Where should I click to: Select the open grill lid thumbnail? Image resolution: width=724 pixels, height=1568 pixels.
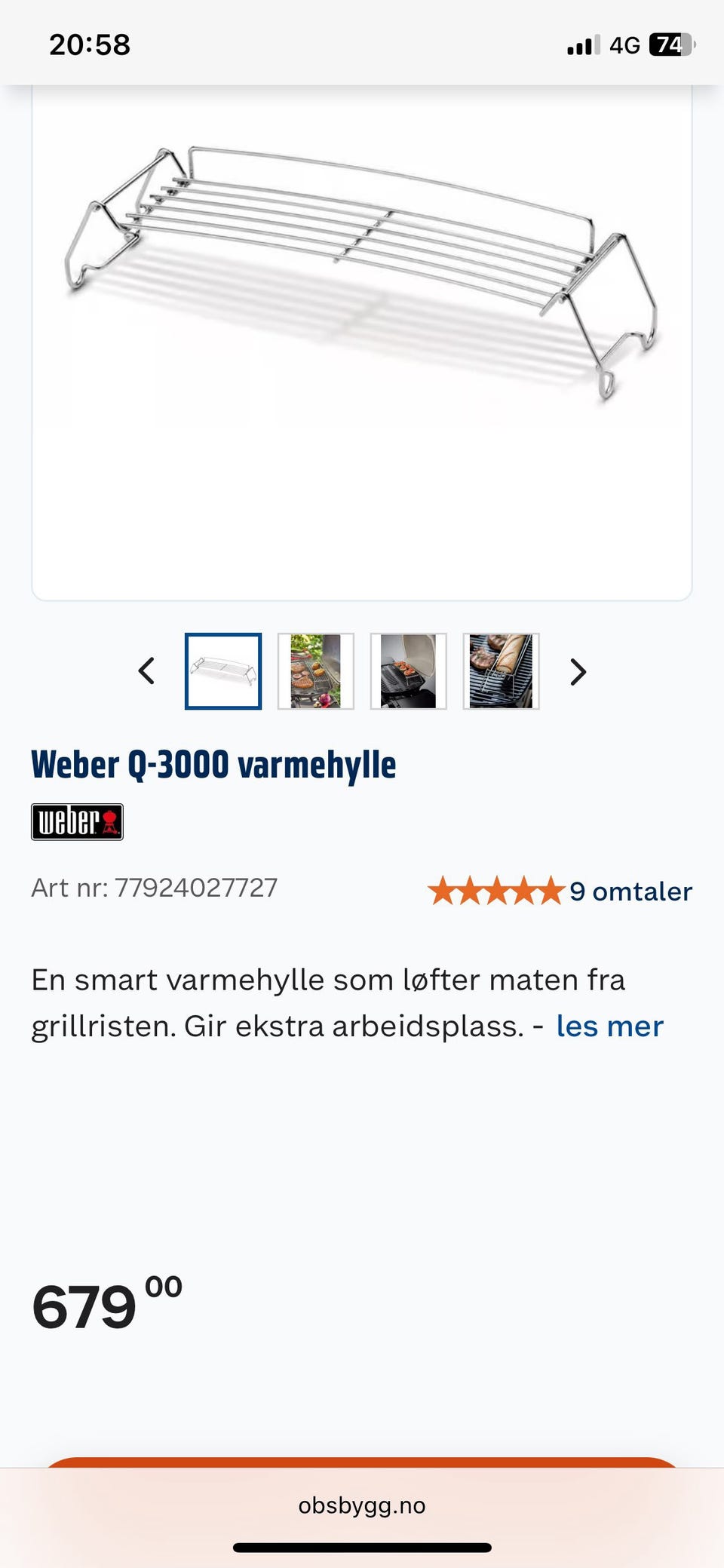coord(409,671)
